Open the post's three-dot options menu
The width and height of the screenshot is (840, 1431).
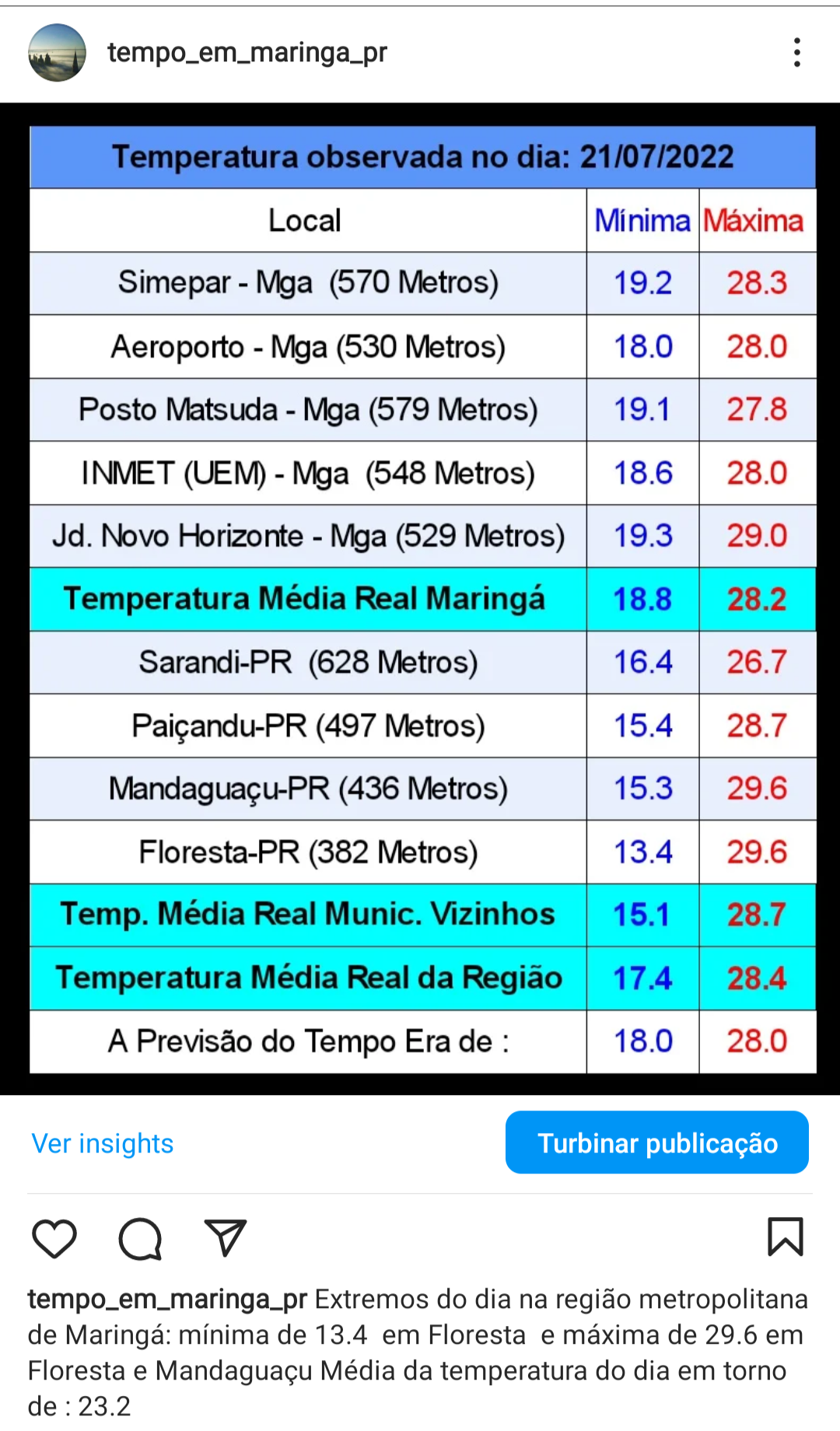coord(797,52)
